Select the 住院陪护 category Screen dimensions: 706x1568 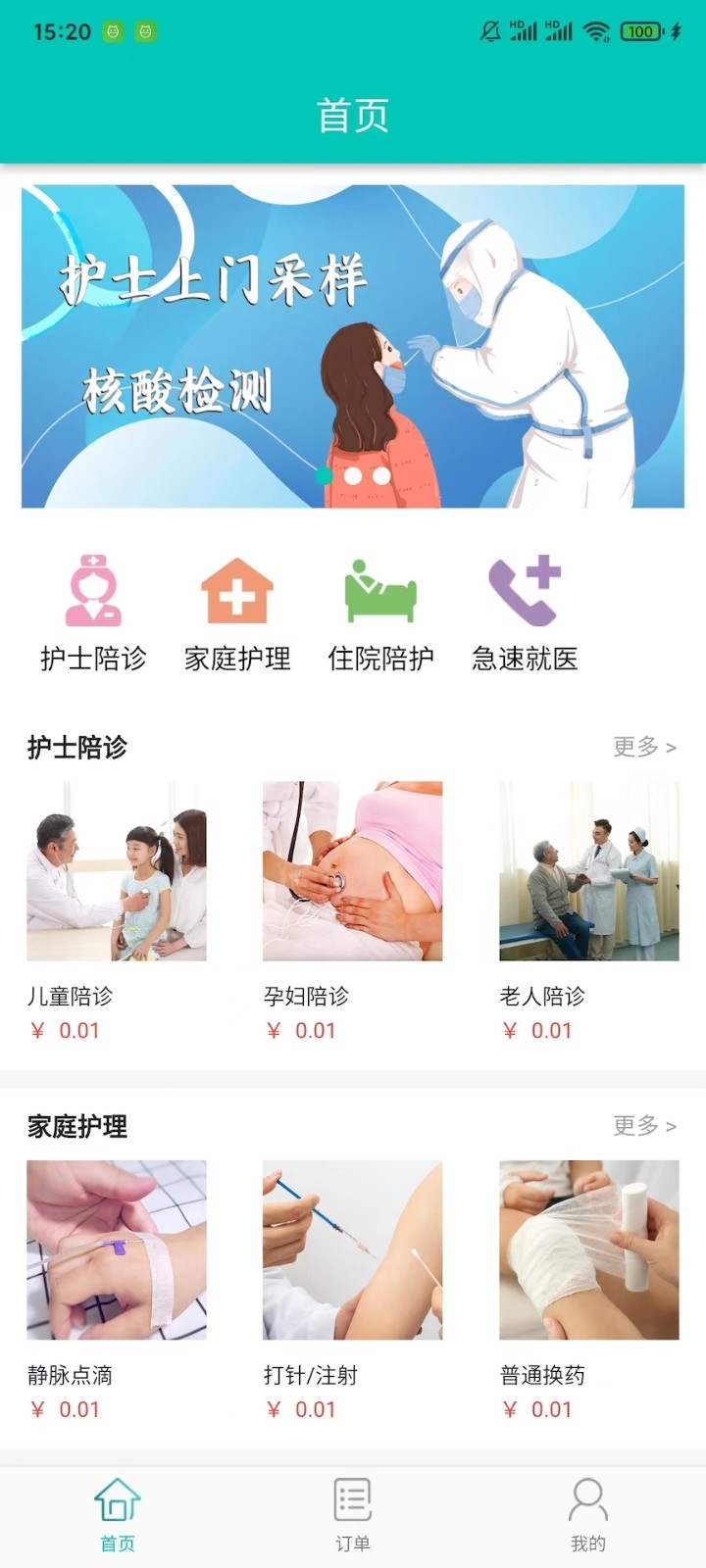(381, 613)
